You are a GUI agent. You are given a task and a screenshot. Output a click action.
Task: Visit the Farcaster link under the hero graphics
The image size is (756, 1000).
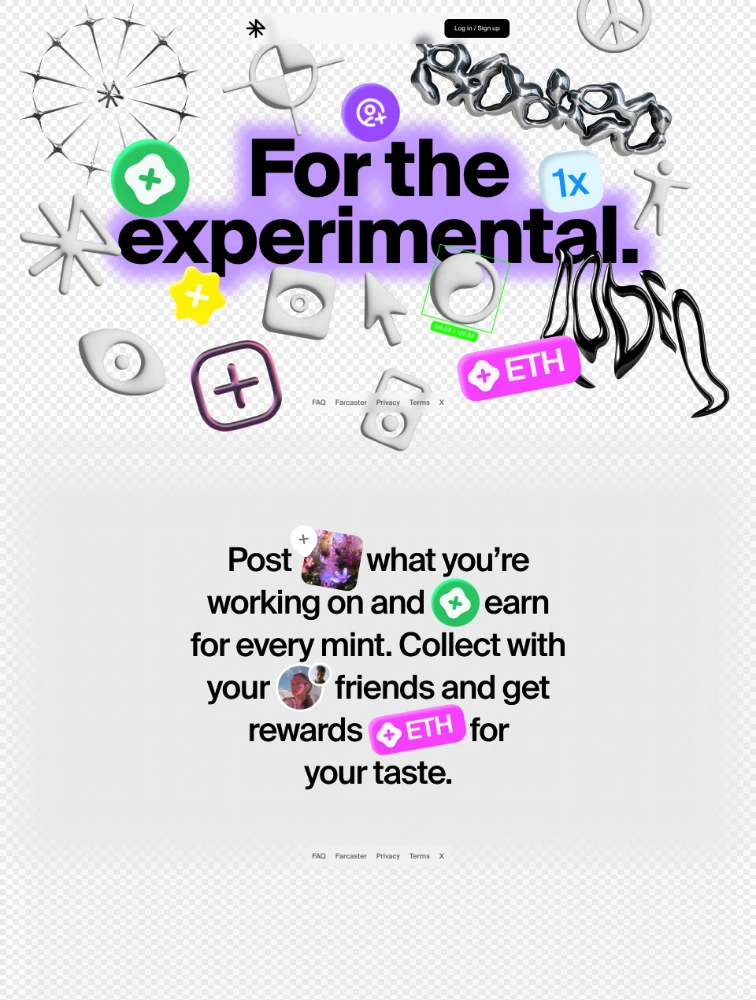pos(351,403)
